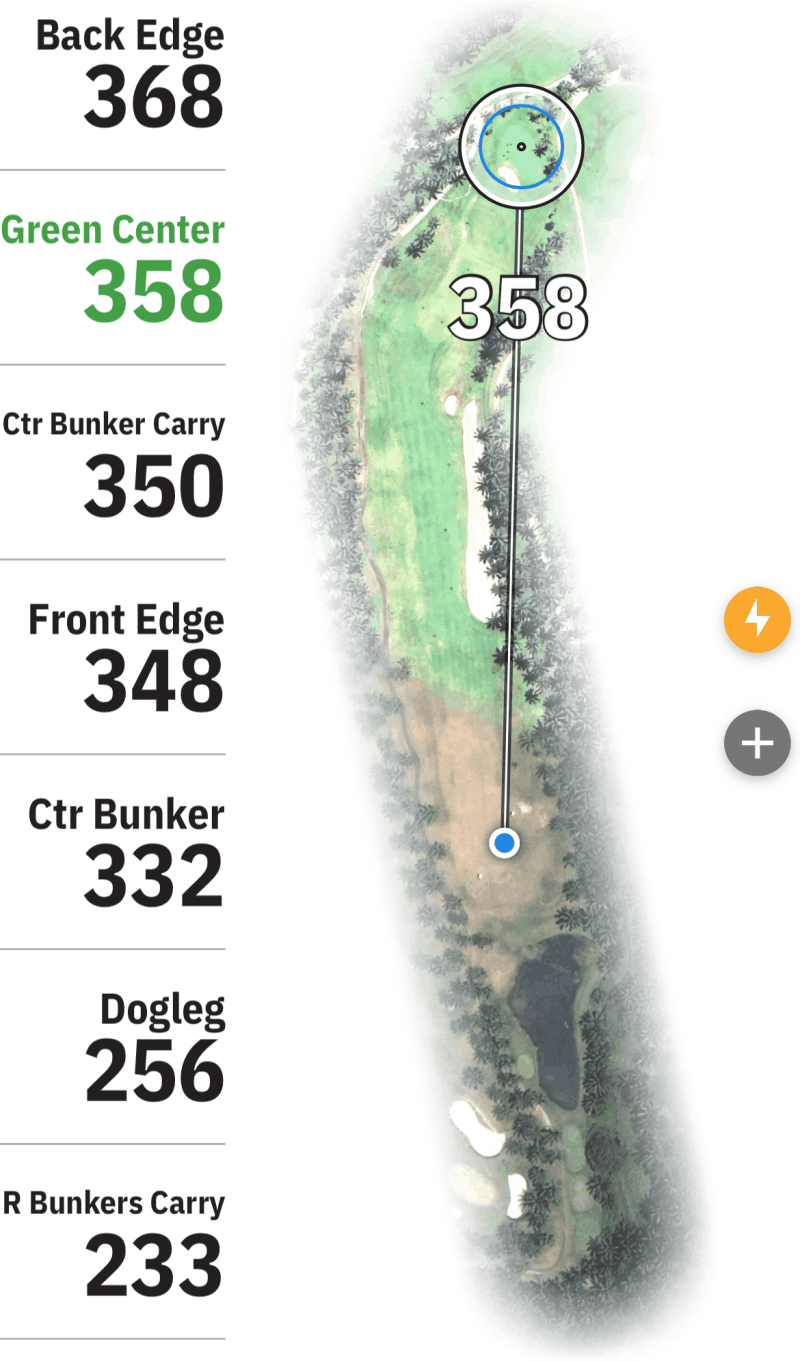Image resolution: width=800 pixels, height=1361 pixels.
Task: Tap the gray plus button
Action: [x=757, y=743]
